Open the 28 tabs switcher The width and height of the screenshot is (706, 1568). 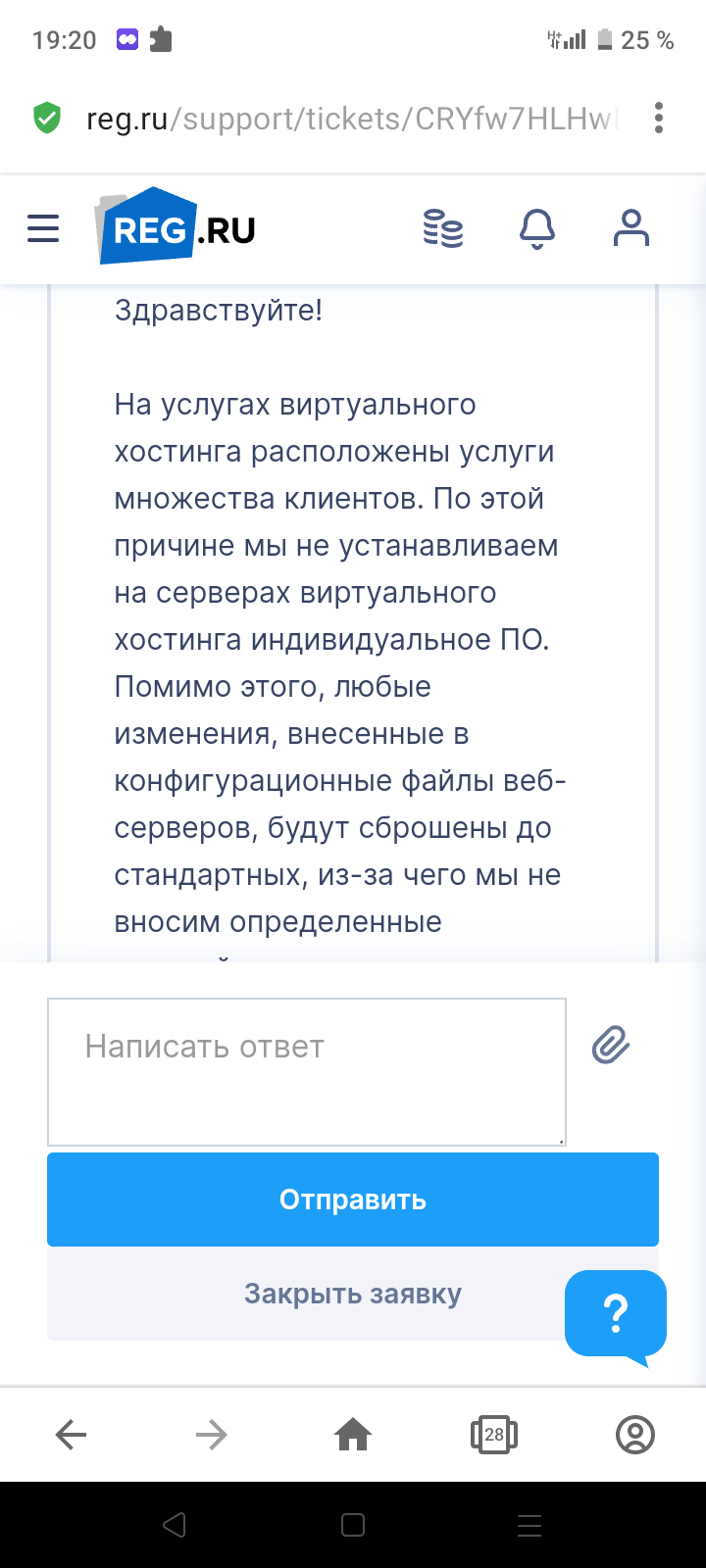[x=494, y=1436]
